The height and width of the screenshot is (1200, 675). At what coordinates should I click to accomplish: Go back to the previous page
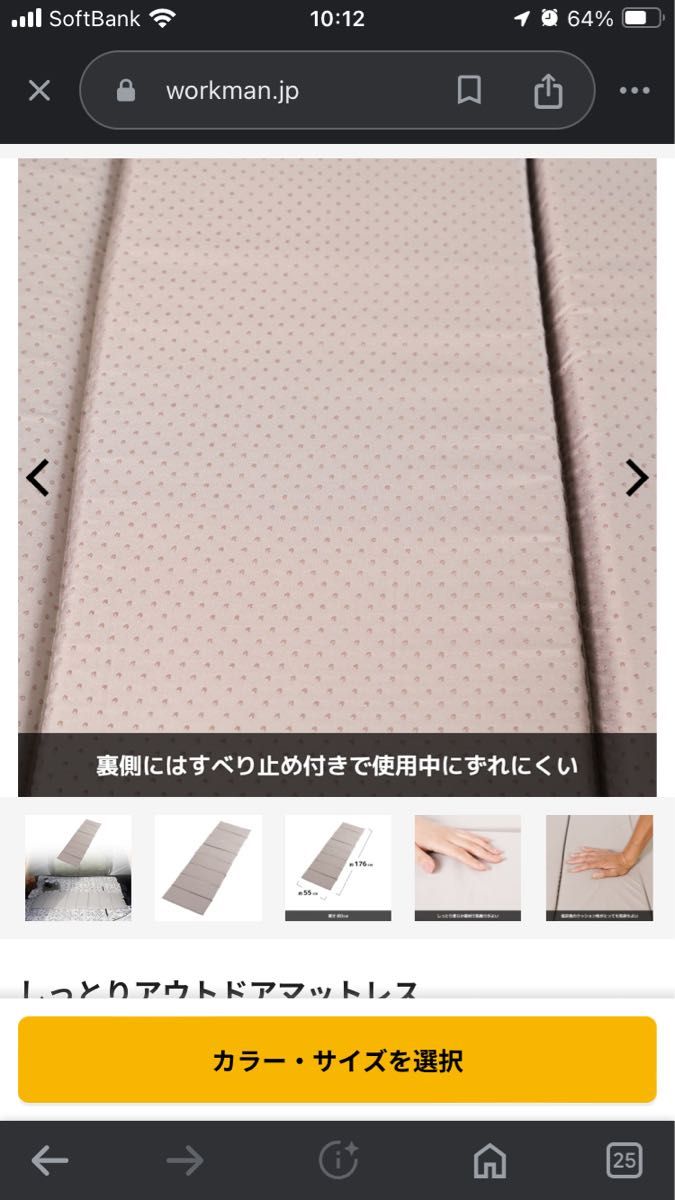tap(50, 1160)
